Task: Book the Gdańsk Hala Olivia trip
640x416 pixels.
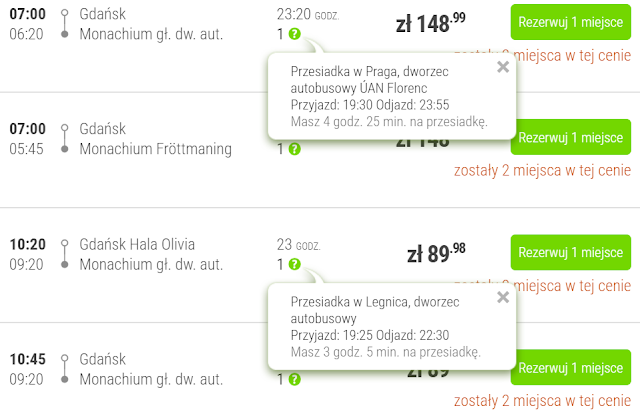Action: [x=570, y=252]
